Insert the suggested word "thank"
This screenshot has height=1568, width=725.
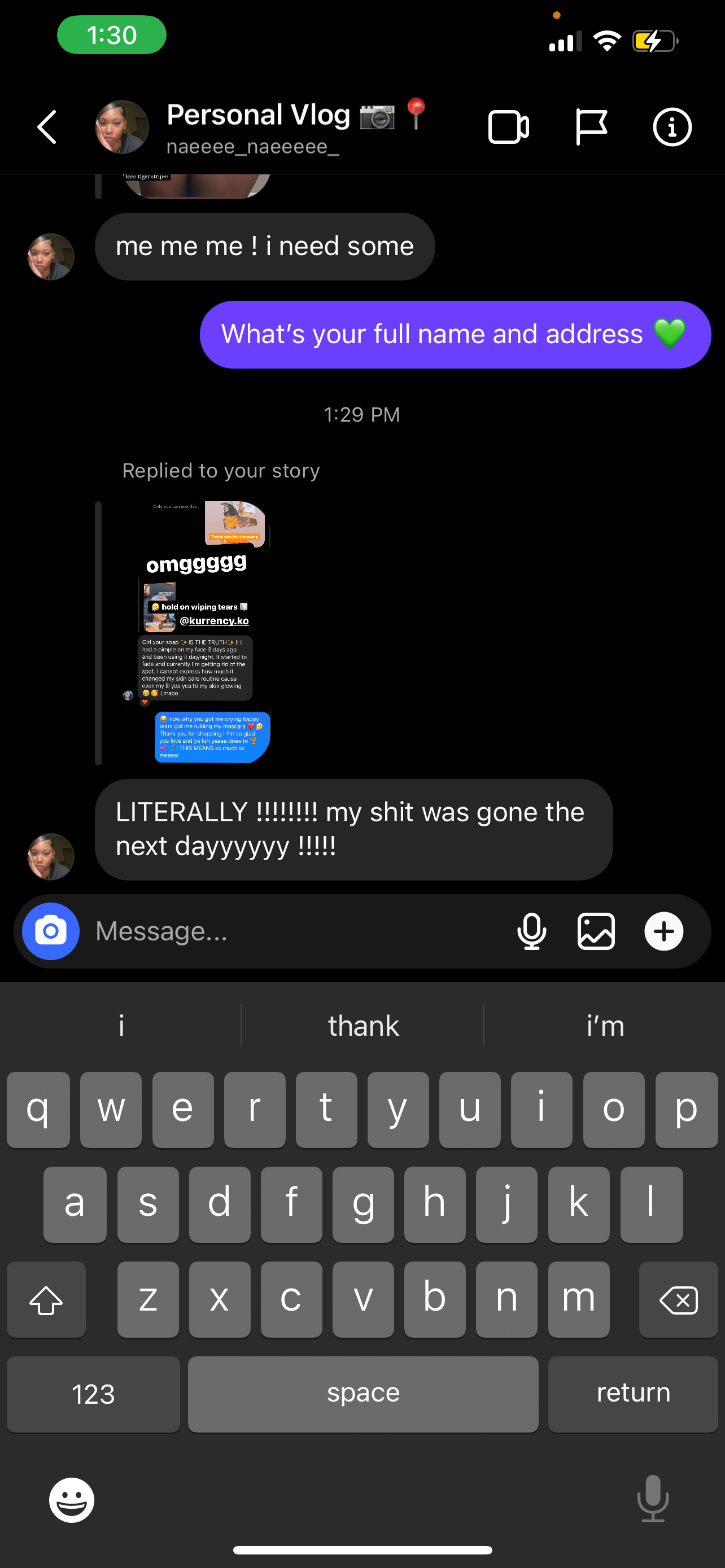pos(363,1026)
